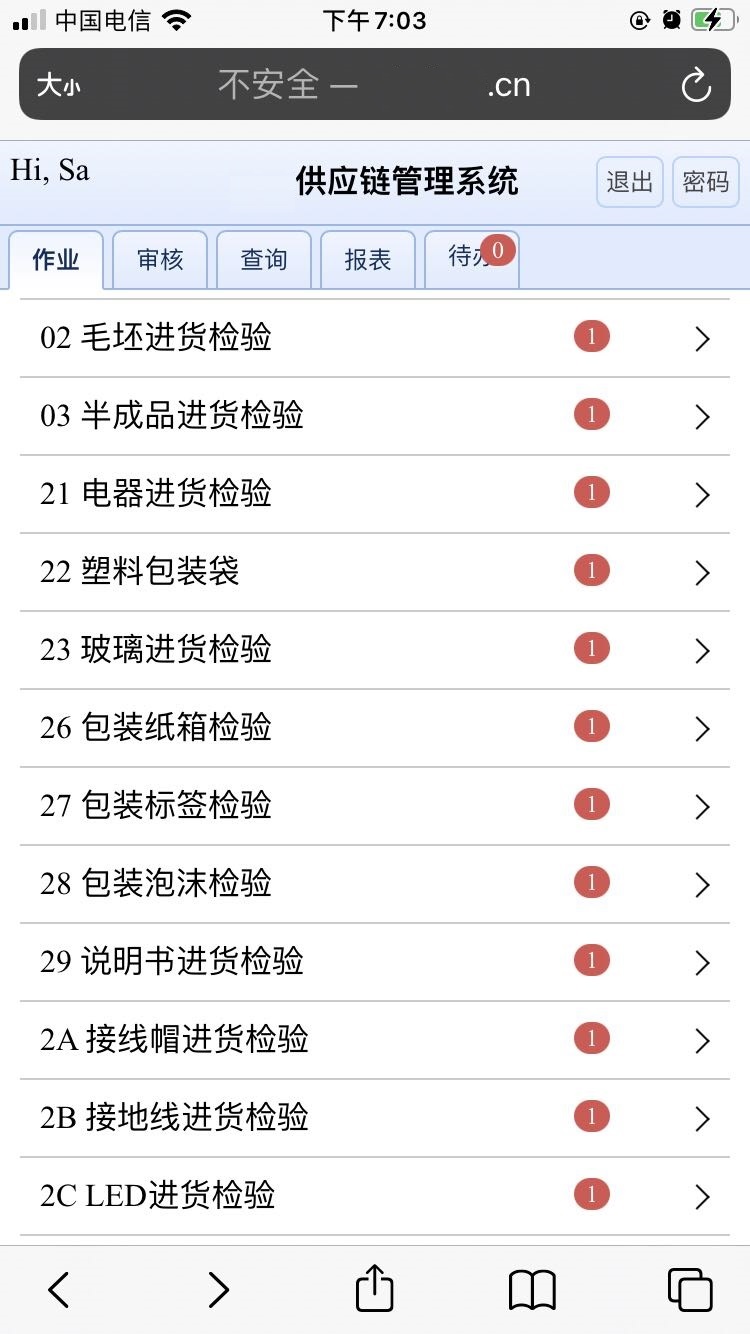
Task: Switch to the 审核 tab
Action: pyautogui.click(x=160, y=260)
